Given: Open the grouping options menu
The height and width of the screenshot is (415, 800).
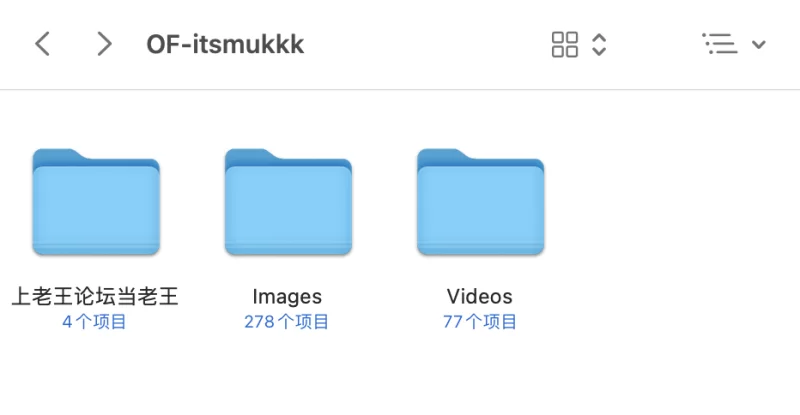Looking at the screenshot, I should tap(733, 44).
